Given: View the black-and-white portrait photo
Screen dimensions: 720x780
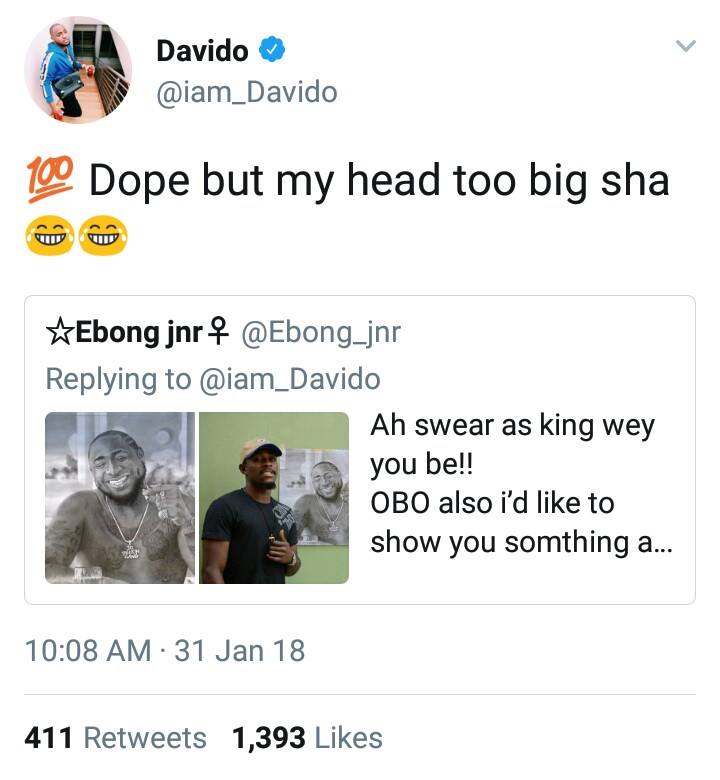Looking at the screenshot, I should [x=120, y=497].
